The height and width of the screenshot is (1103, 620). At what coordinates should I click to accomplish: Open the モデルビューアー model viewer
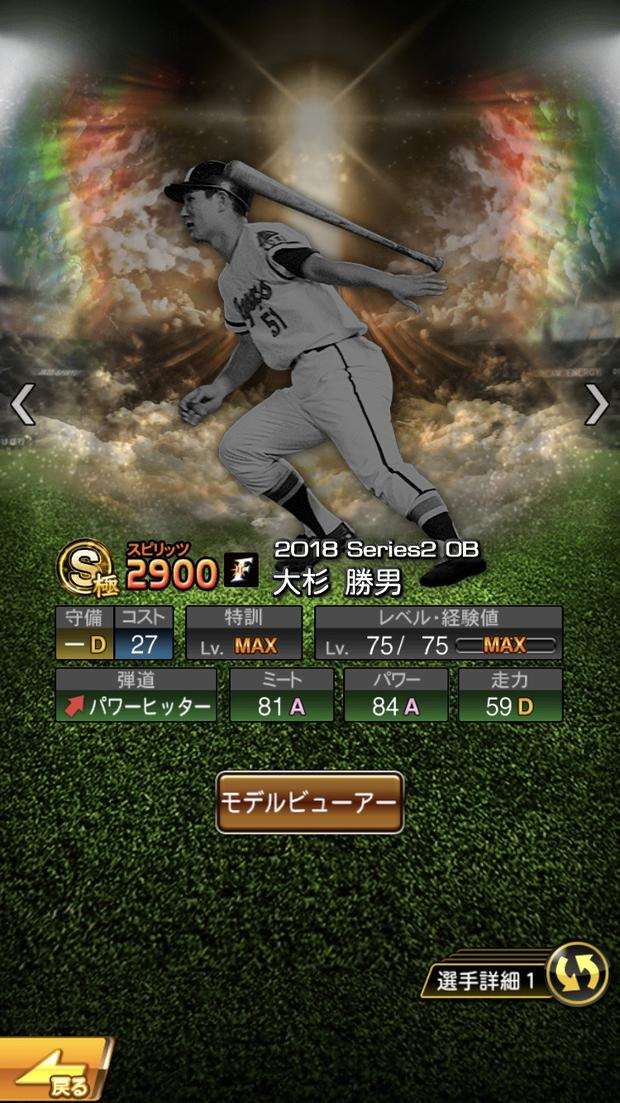click(309, 802)
